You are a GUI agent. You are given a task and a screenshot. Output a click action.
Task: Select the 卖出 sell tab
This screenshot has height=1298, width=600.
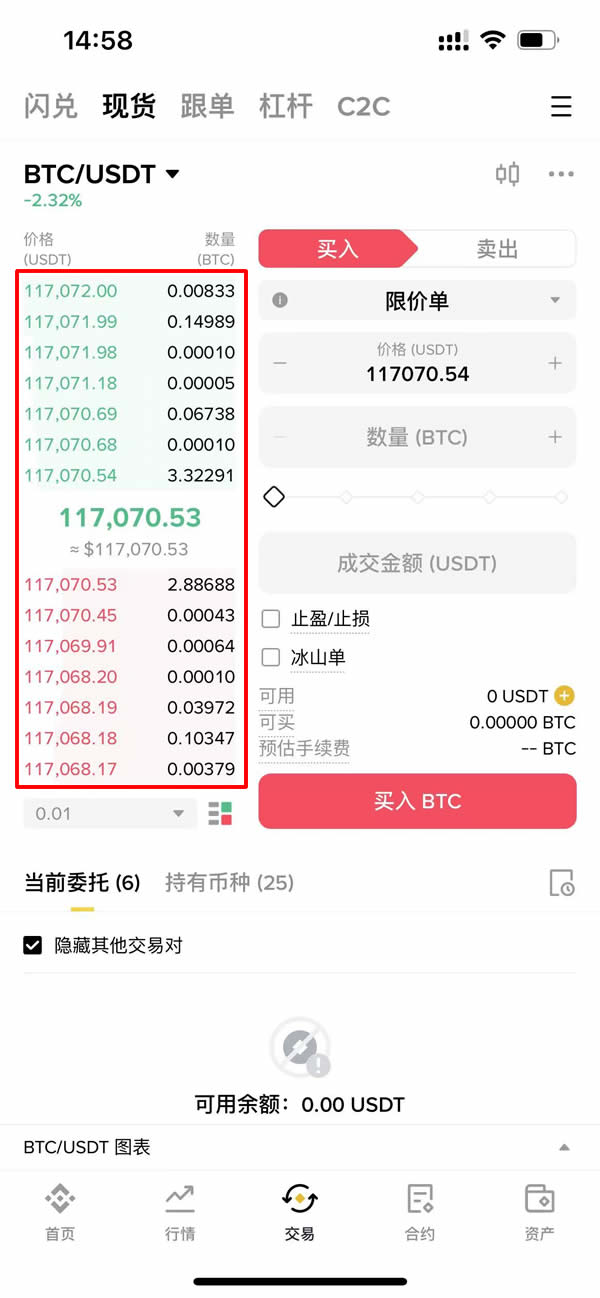point(497,249)
